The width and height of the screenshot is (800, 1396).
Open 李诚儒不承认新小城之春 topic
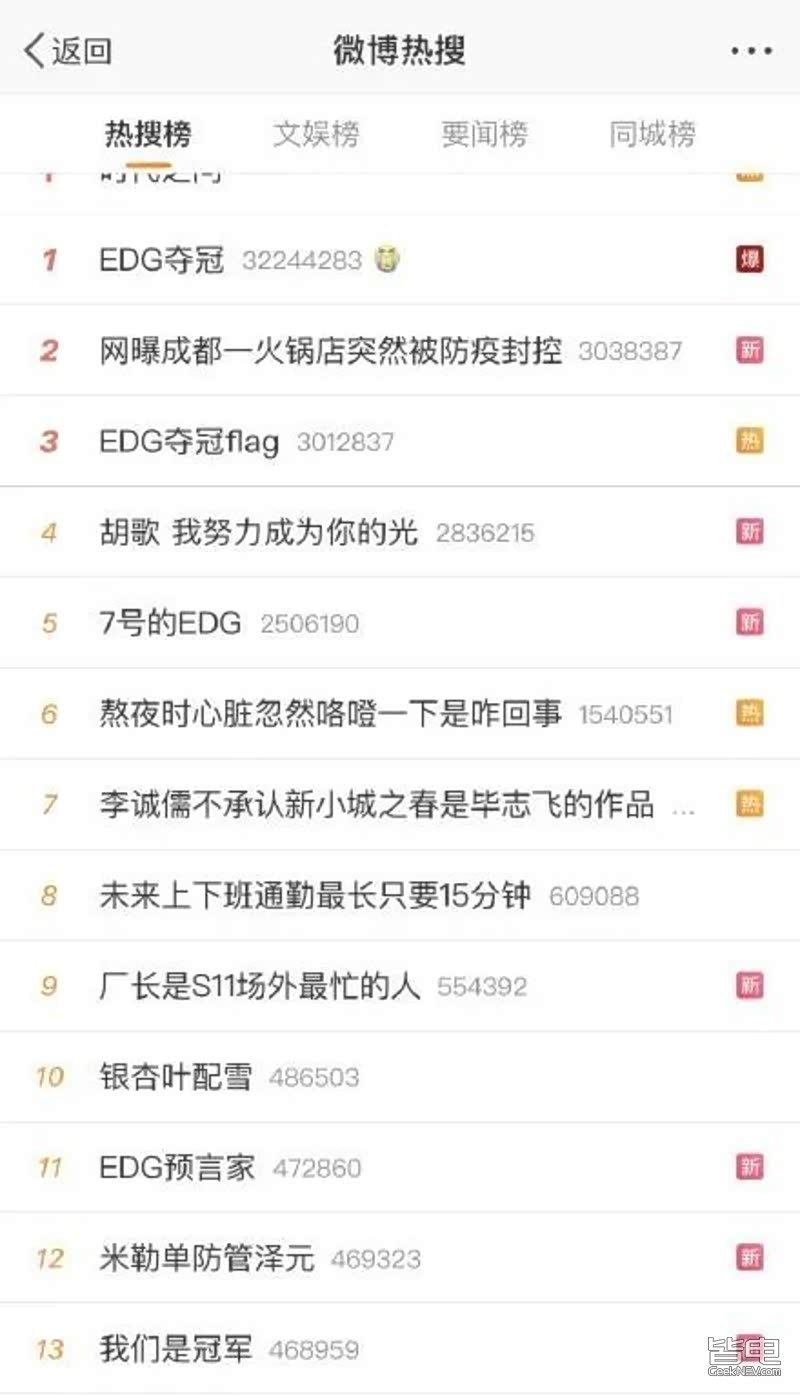376,804
